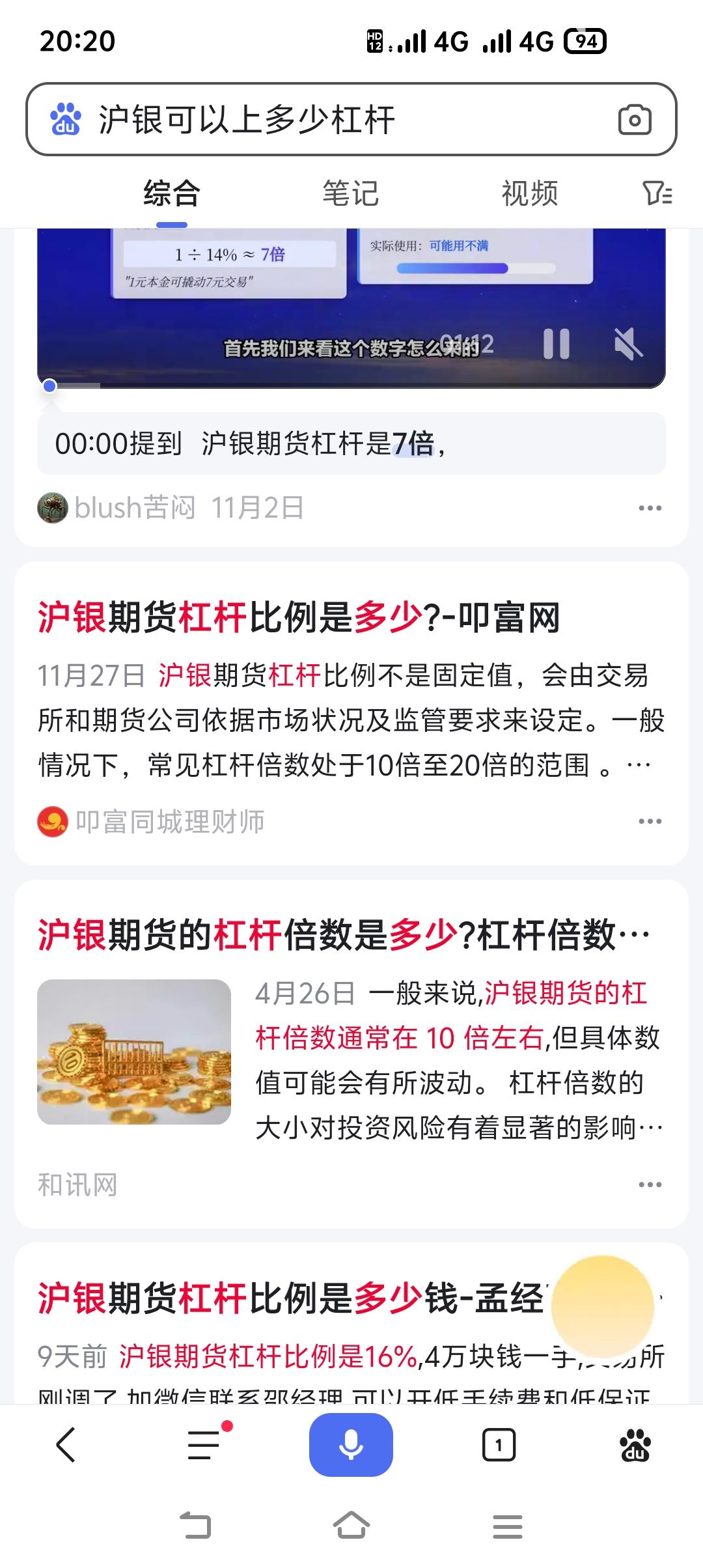Open more options for blush苦闷 video
Image resolution: width=703 pixels, height=1568 pixels.
tap(650, 508)
